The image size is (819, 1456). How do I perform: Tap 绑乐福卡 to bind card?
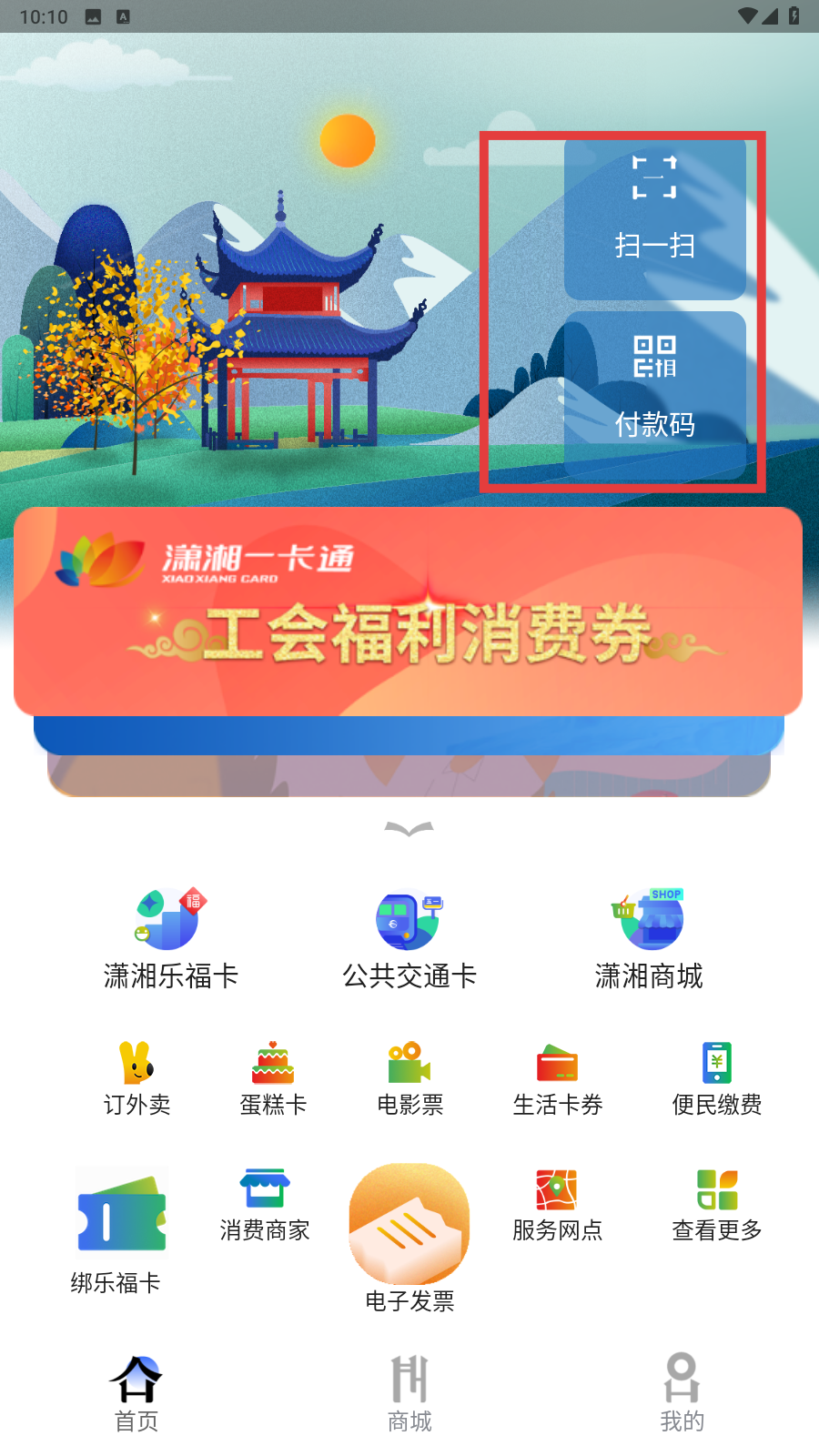[x=116, y=1231]
